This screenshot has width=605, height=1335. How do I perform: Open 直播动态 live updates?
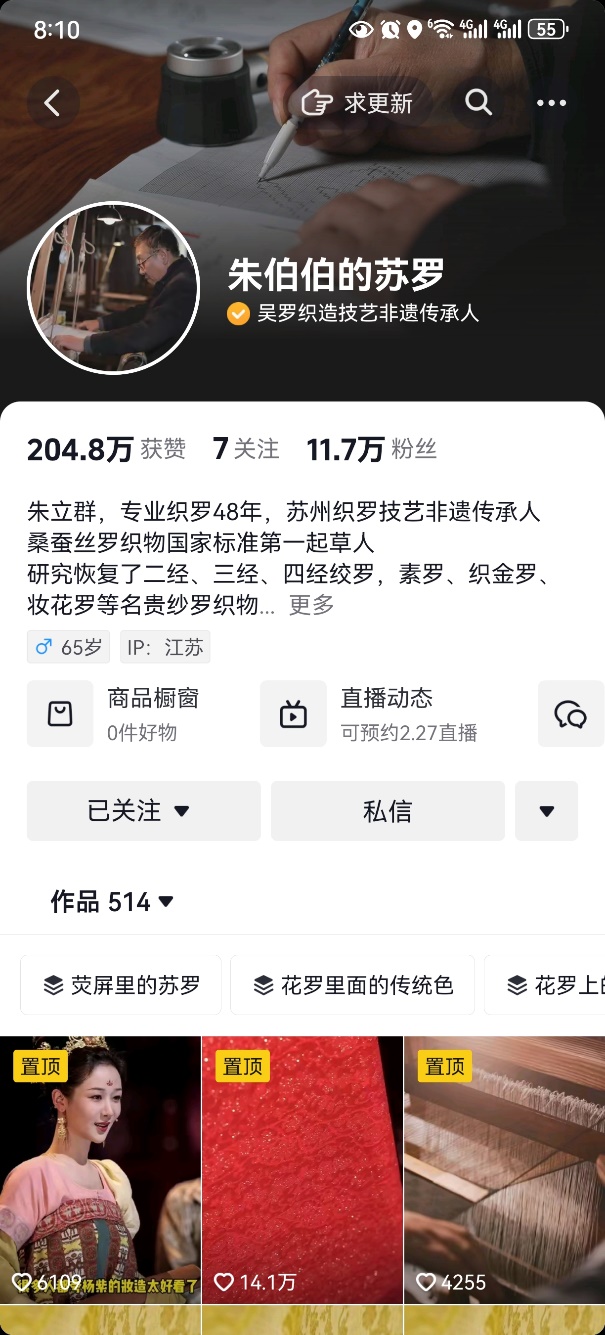(375, 713)
